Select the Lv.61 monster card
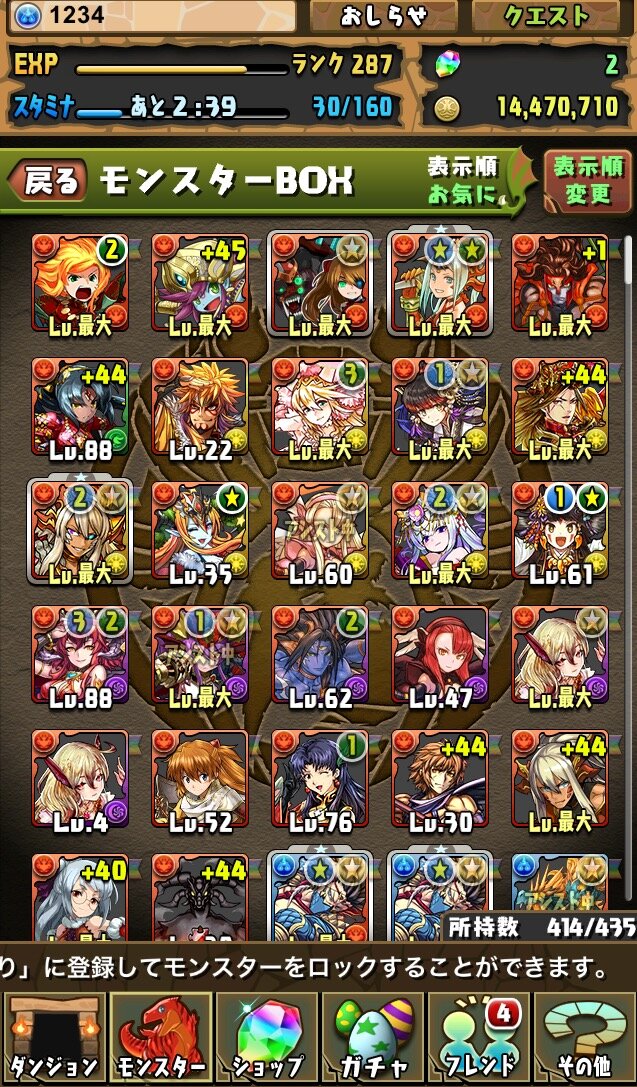This screenshot has height=1087, width=637. coord(560,534)
